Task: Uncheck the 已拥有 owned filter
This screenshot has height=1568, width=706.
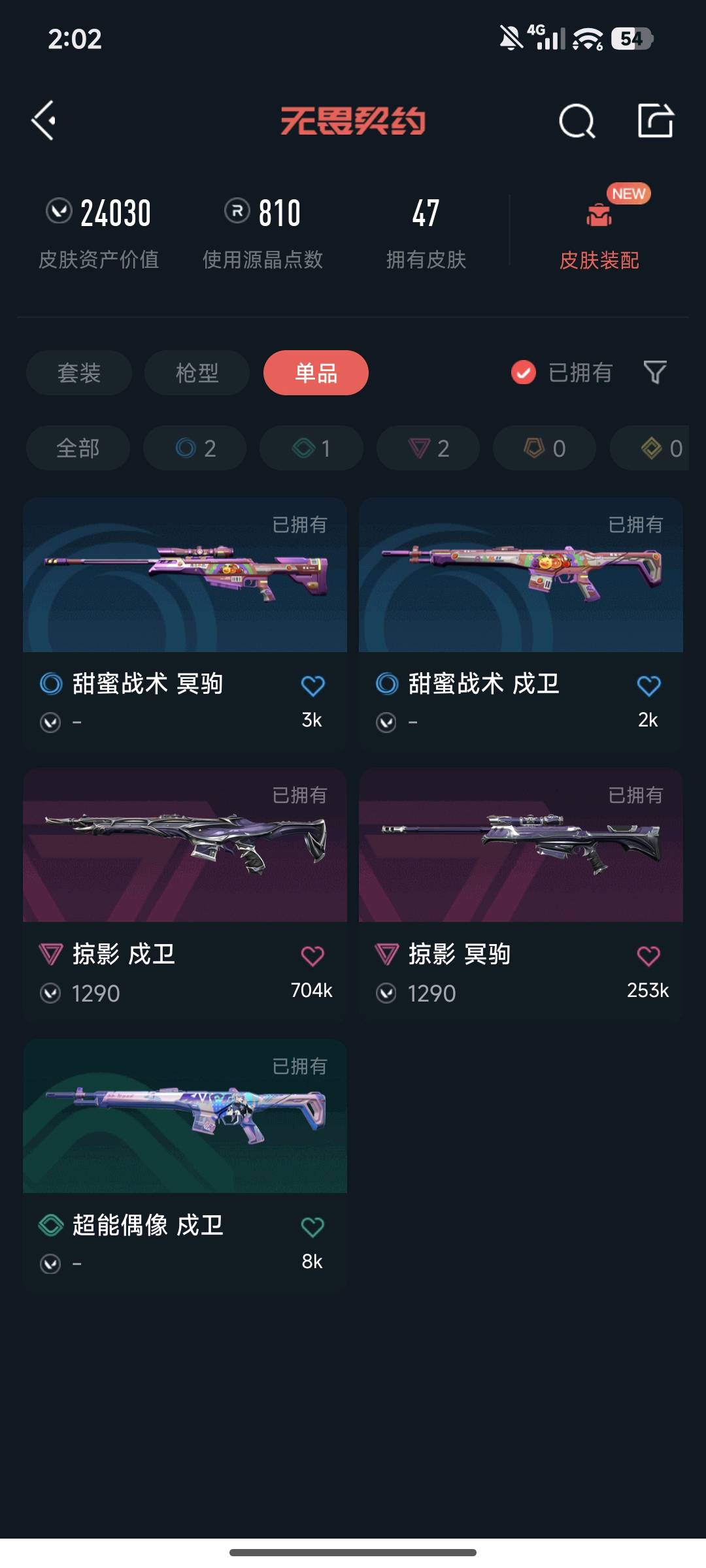Action: 562,373
